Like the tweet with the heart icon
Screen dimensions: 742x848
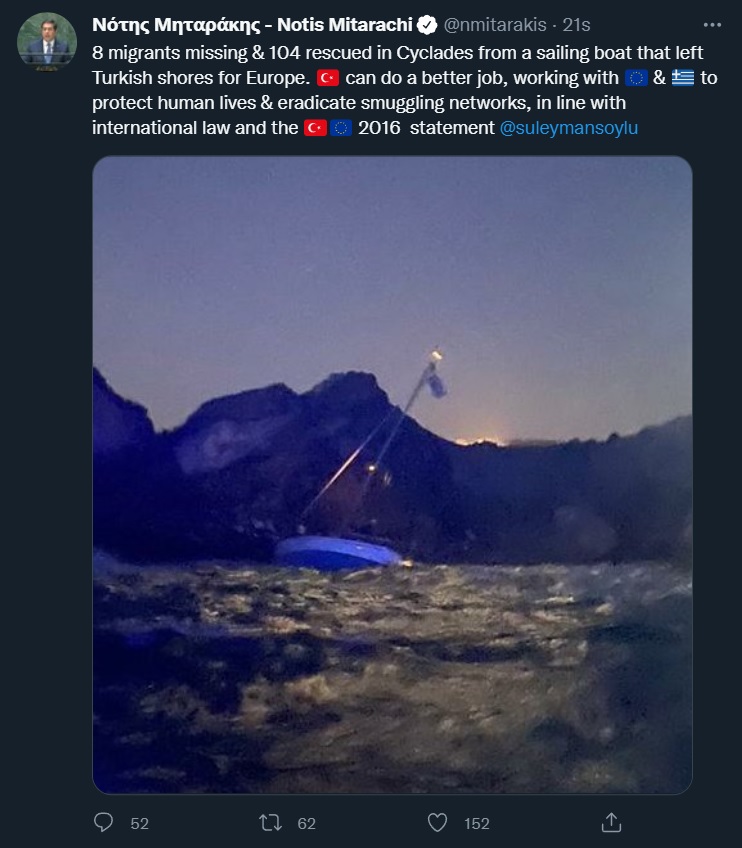pos(437,823)
